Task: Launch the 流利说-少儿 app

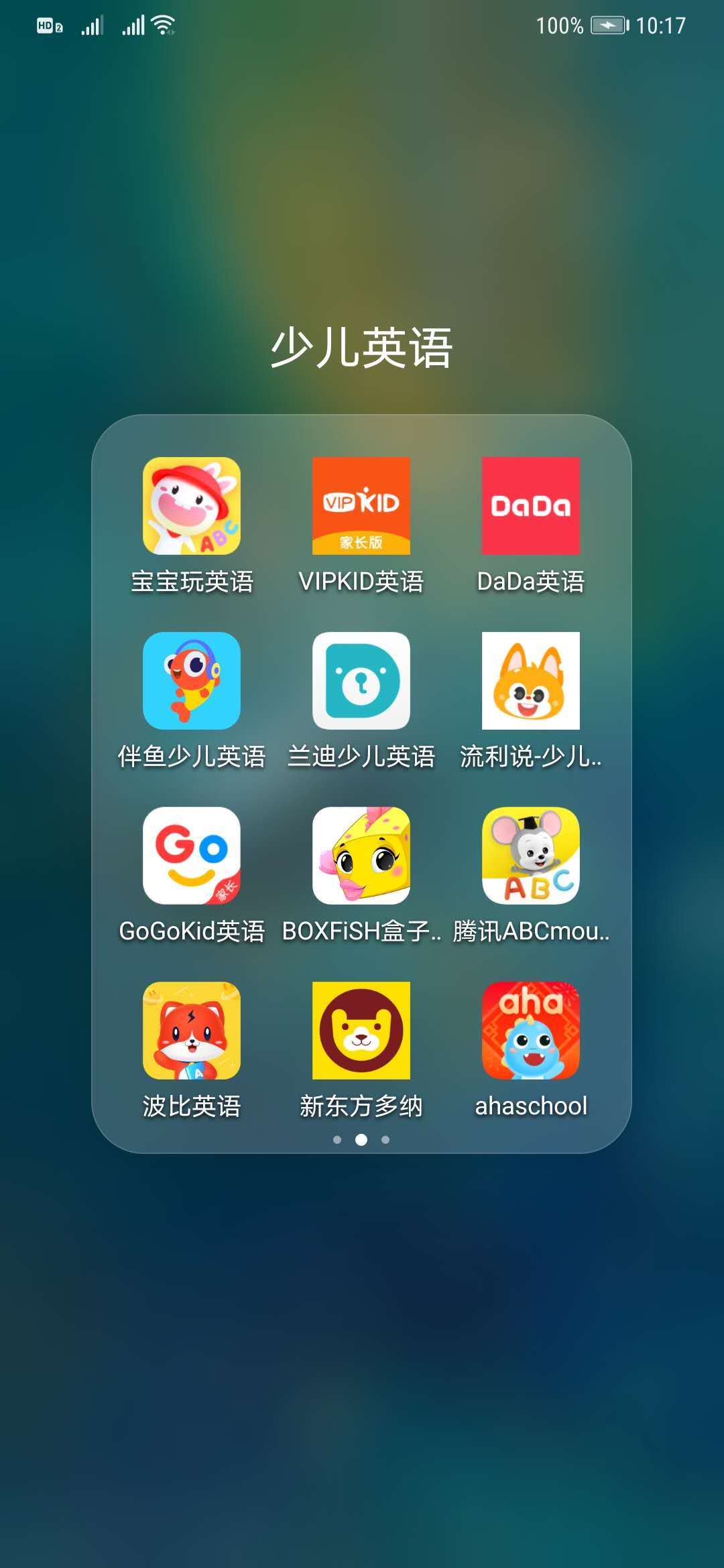Action: (x=529, y=682)
